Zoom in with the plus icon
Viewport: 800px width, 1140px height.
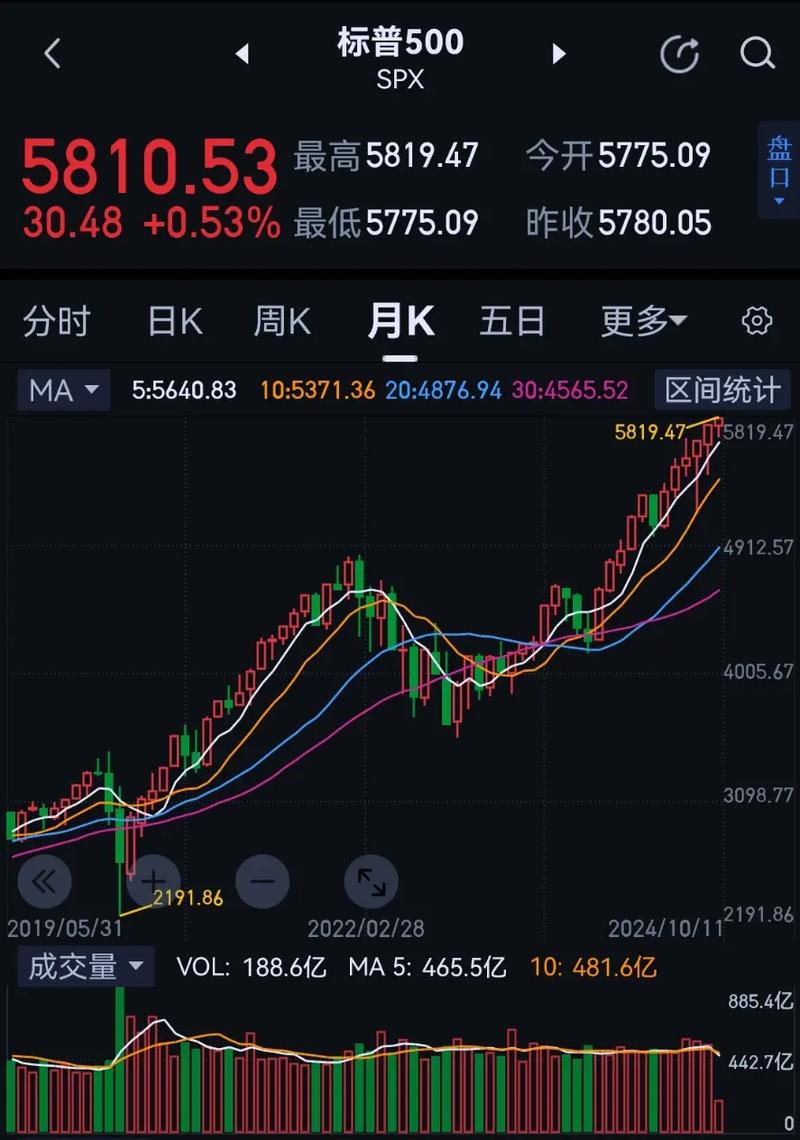(153, 881)
